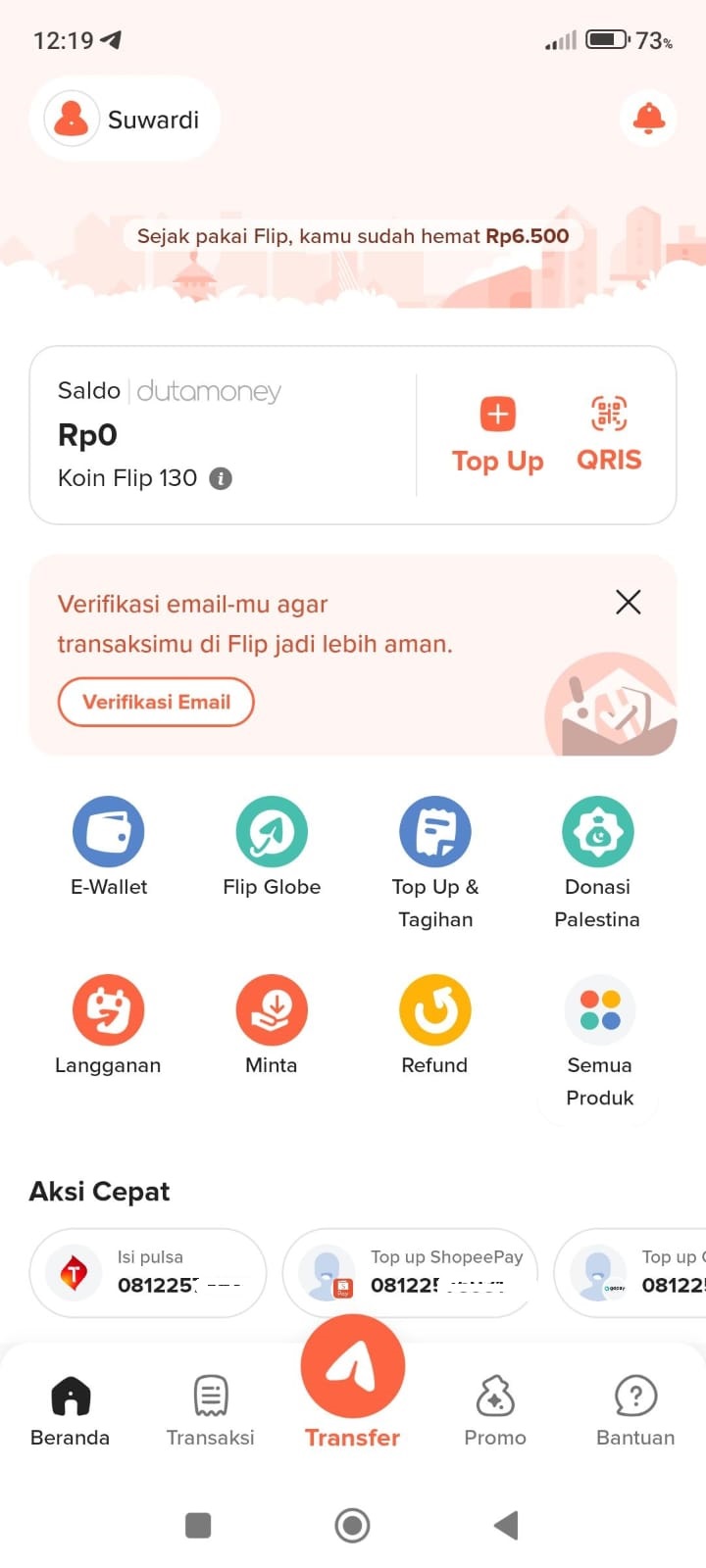Viewport: 706px width, 1568px height.
Task: Open the Minta feature
Action: (x=272, y=1010)
